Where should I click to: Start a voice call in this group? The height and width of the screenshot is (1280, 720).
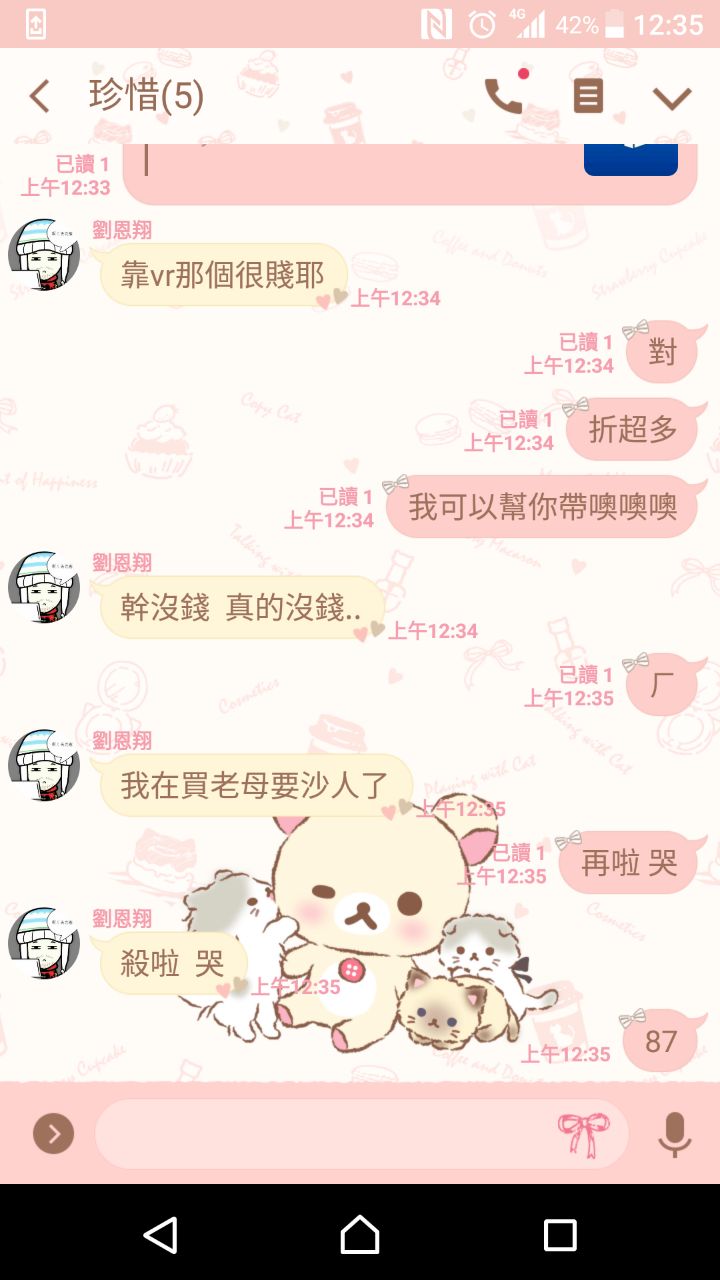(x=504, y=96)
